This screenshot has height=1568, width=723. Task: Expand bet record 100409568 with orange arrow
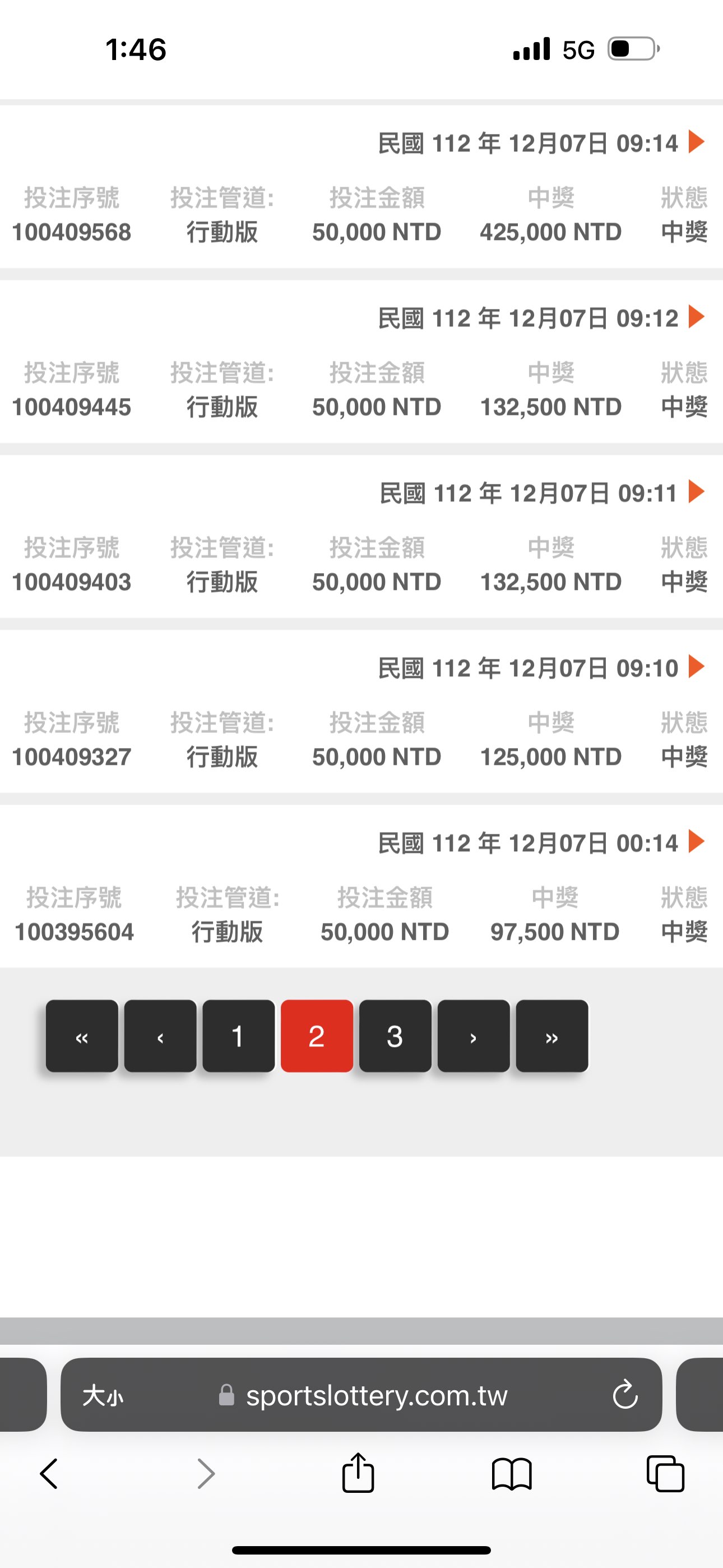(696, 142)
